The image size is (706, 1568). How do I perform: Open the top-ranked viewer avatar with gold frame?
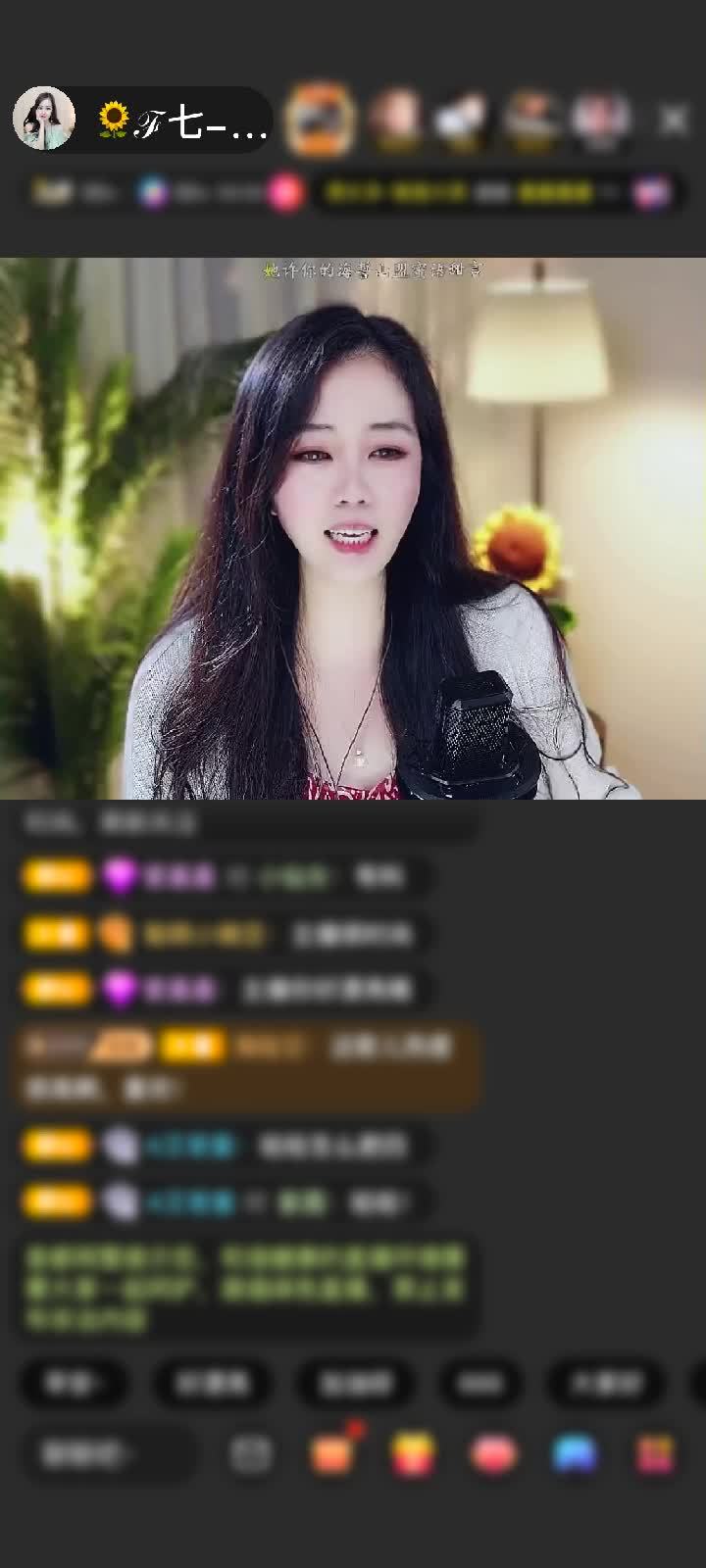(x=319, y=120)
